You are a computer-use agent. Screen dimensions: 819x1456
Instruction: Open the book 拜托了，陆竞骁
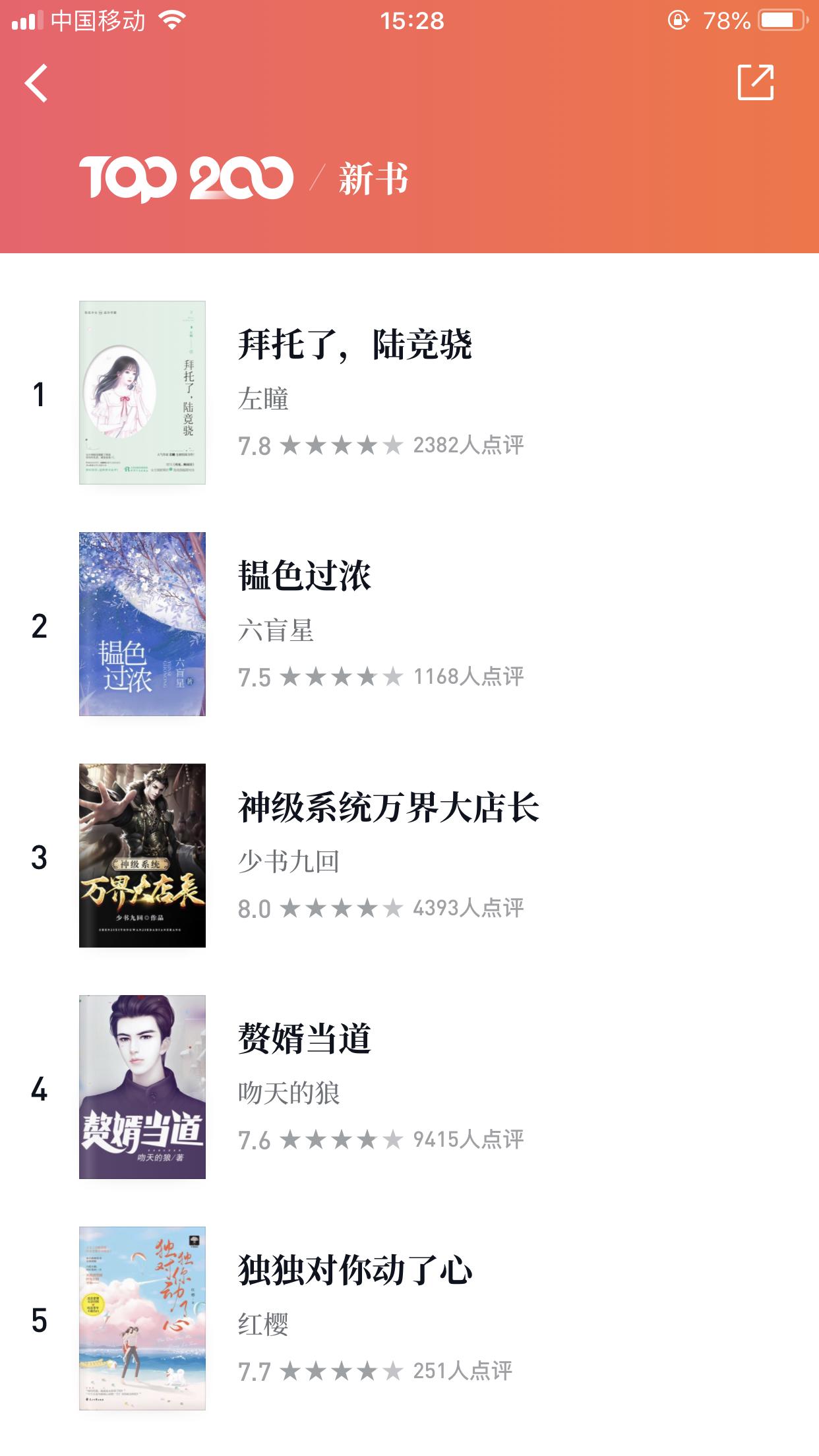(354, 345)
